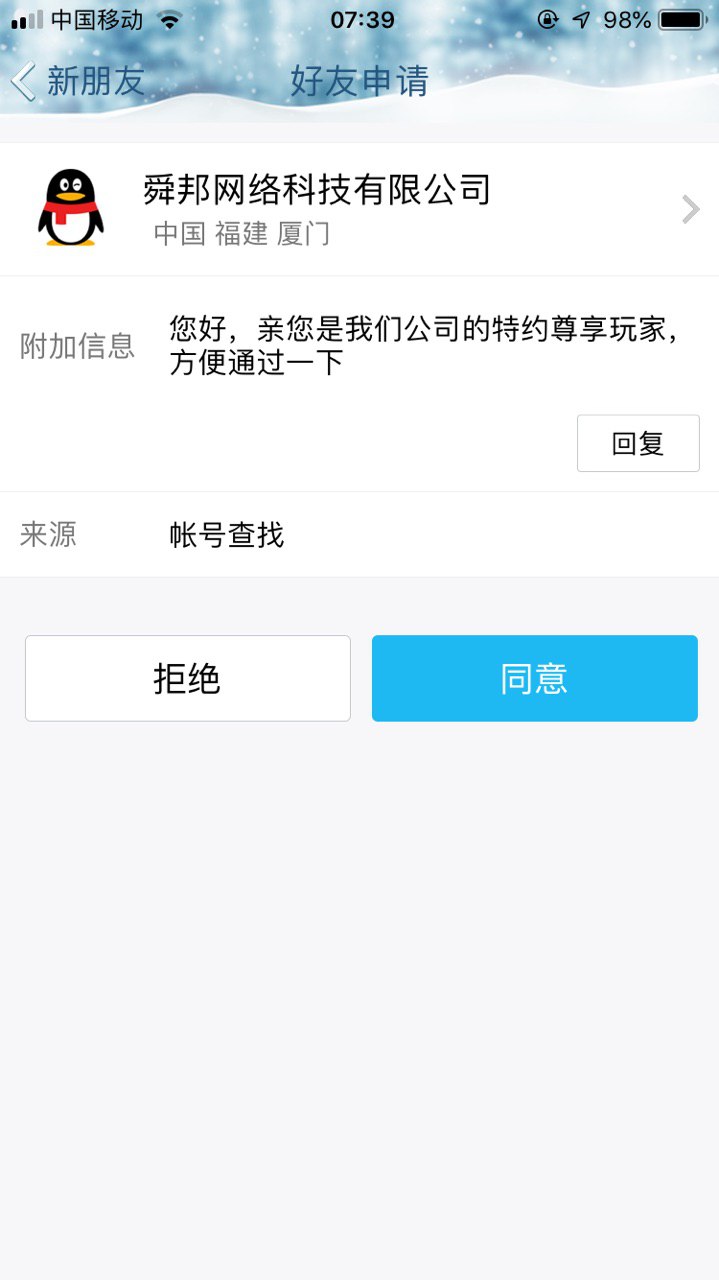Accept the friend request with 同意
This screenshot has width=719, height=1280.
coord(534,679)
